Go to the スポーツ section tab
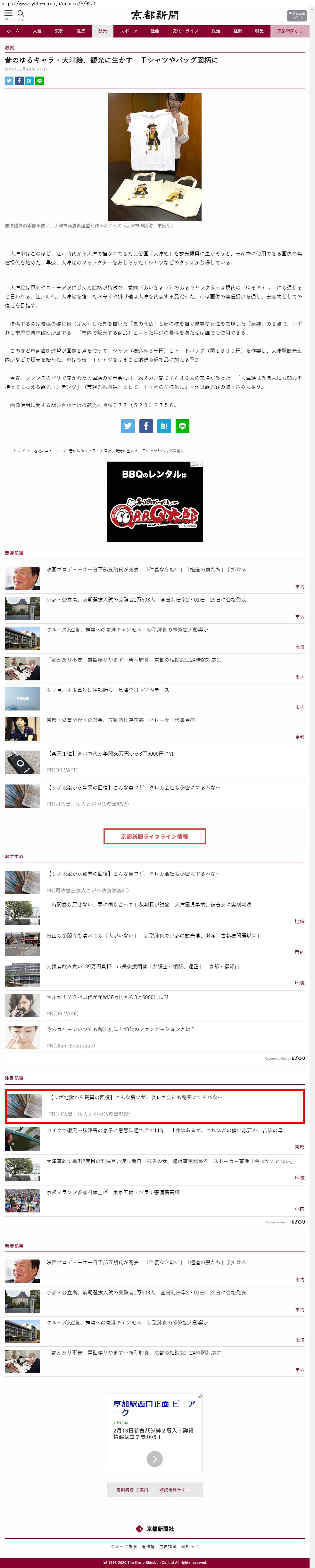 [x=128, y=31]
